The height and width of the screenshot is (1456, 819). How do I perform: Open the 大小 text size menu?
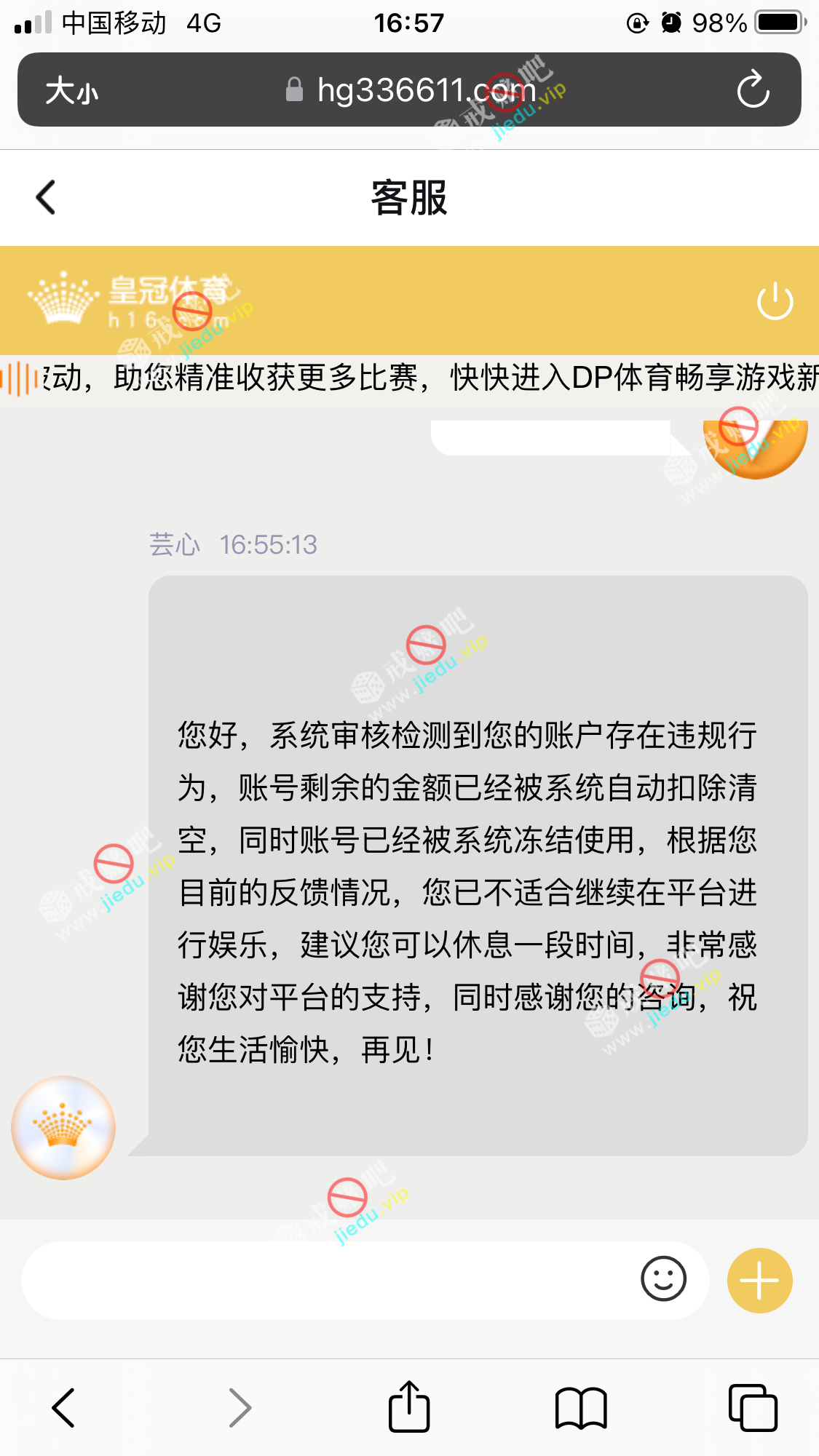point(71,91)
